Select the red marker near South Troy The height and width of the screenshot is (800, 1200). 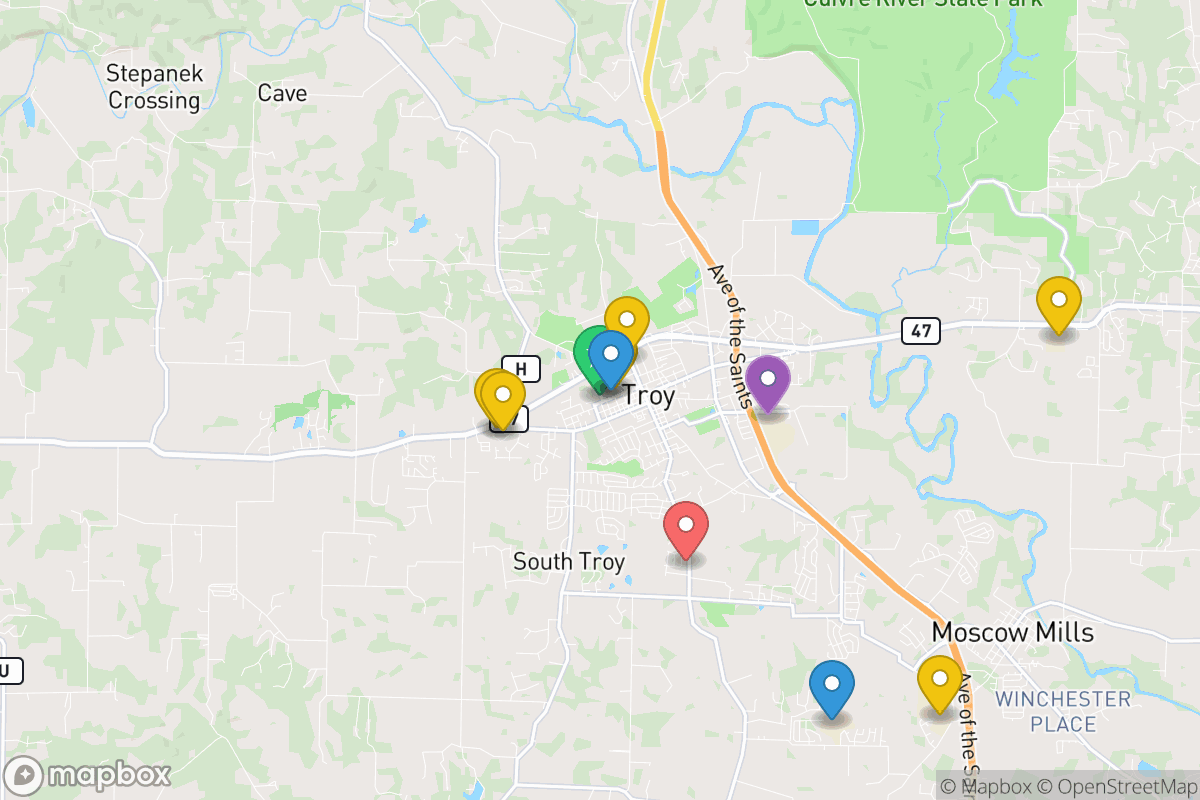click(x=686, y=527)
